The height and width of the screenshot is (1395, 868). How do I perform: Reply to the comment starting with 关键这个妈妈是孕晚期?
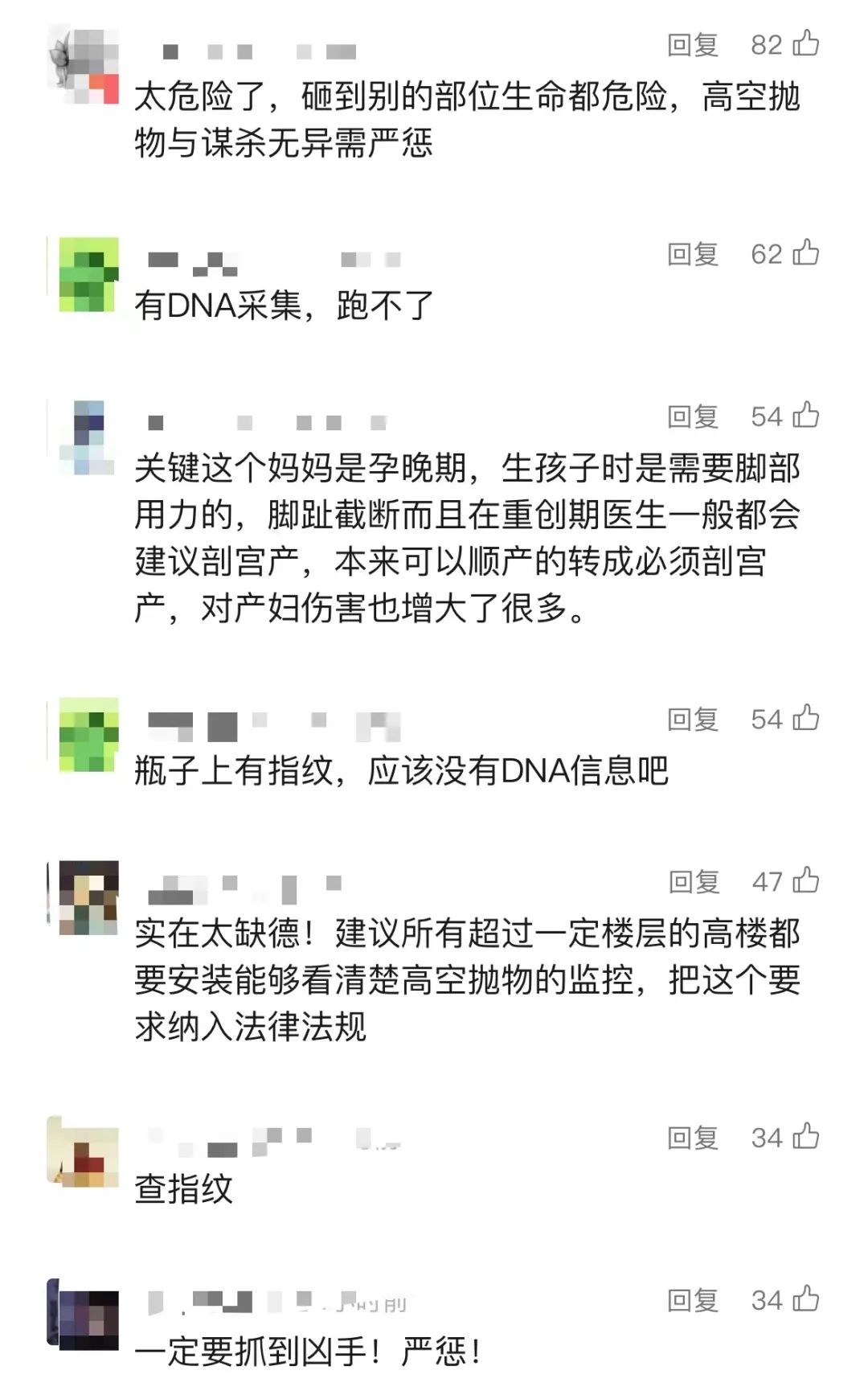tap(692, 416)
